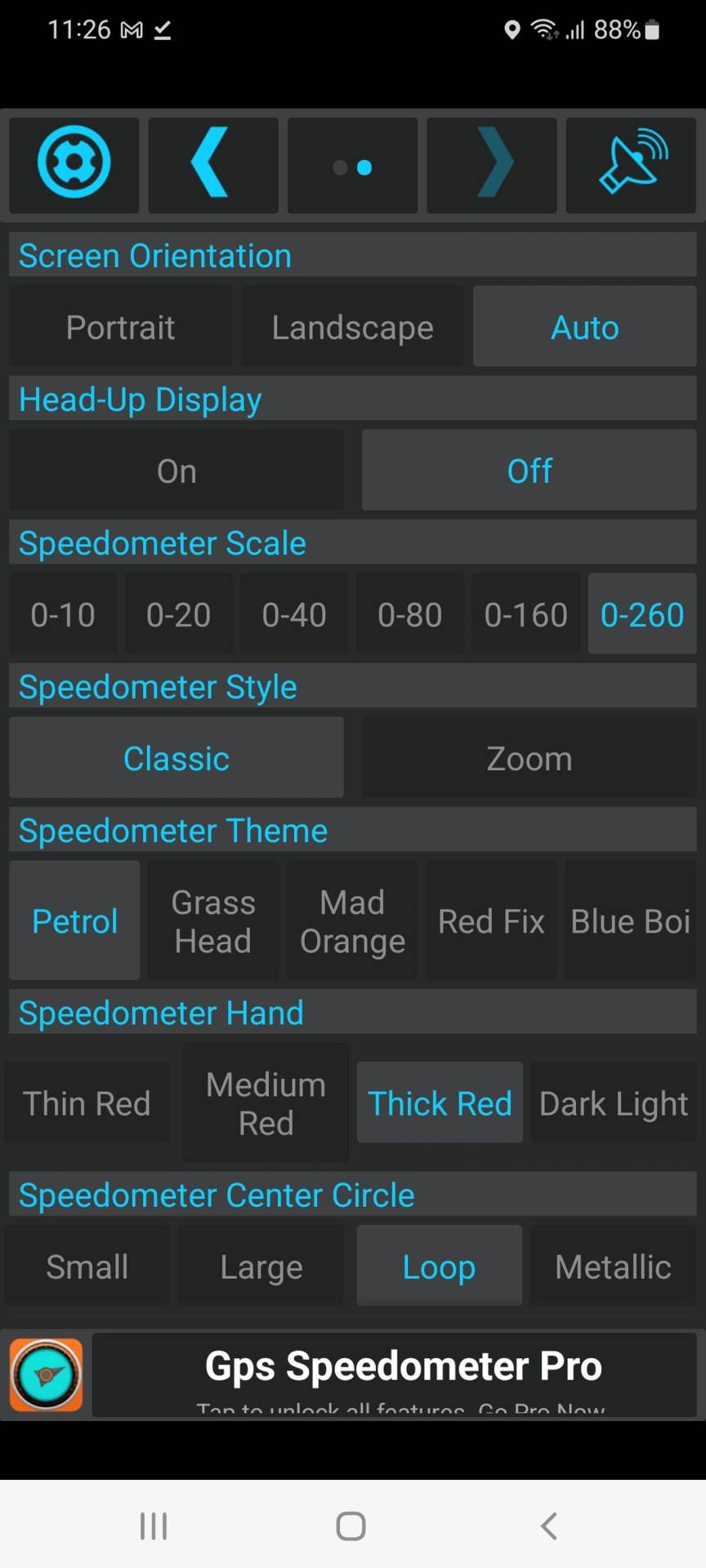The image size is (706, 1568).
Task: Tap the back arrow in navigation bar
Action: 547,1525
